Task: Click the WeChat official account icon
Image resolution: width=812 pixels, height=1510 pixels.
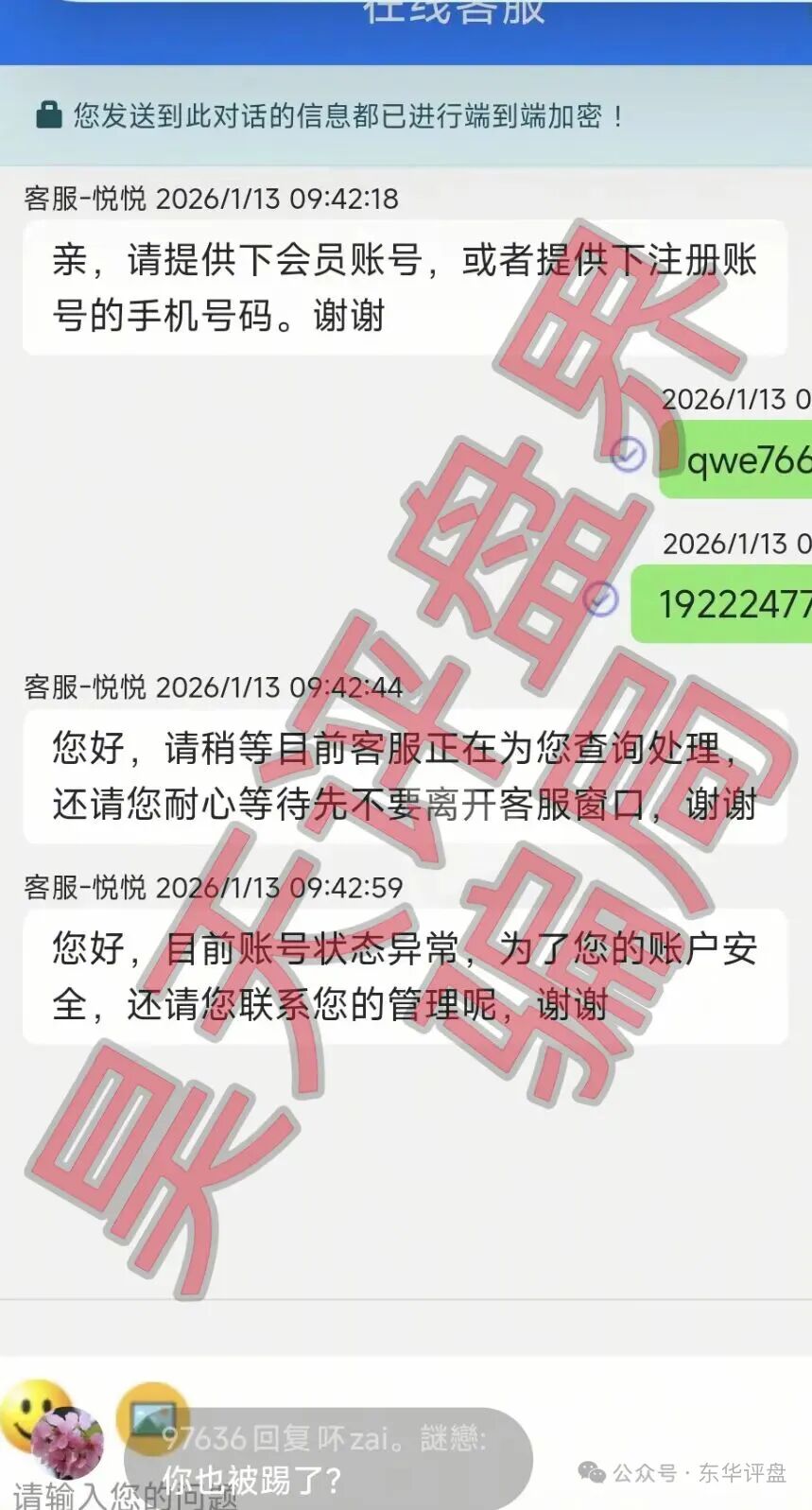Action: [594, 1470]
